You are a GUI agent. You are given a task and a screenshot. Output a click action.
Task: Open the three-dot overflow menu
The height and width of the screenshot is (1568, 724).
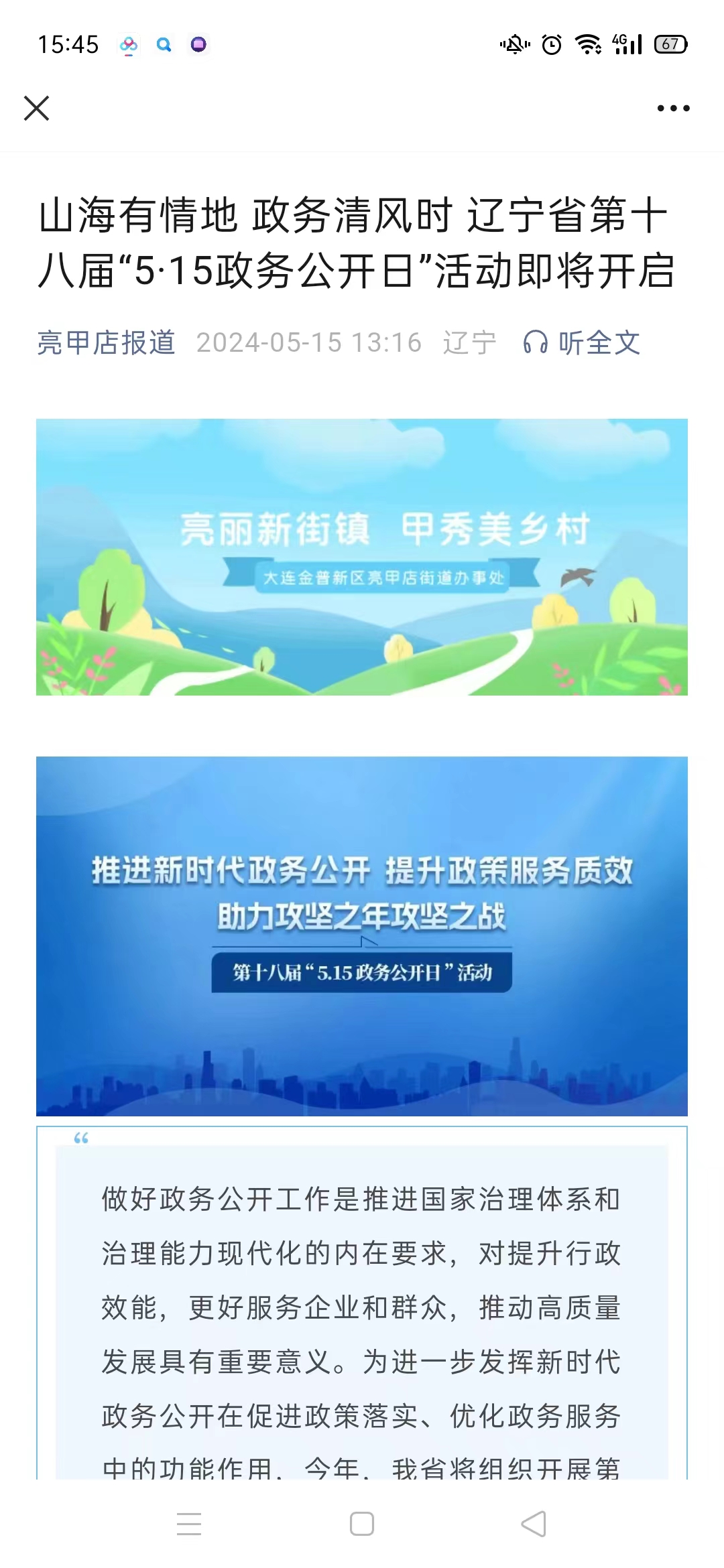pos(673,108)
